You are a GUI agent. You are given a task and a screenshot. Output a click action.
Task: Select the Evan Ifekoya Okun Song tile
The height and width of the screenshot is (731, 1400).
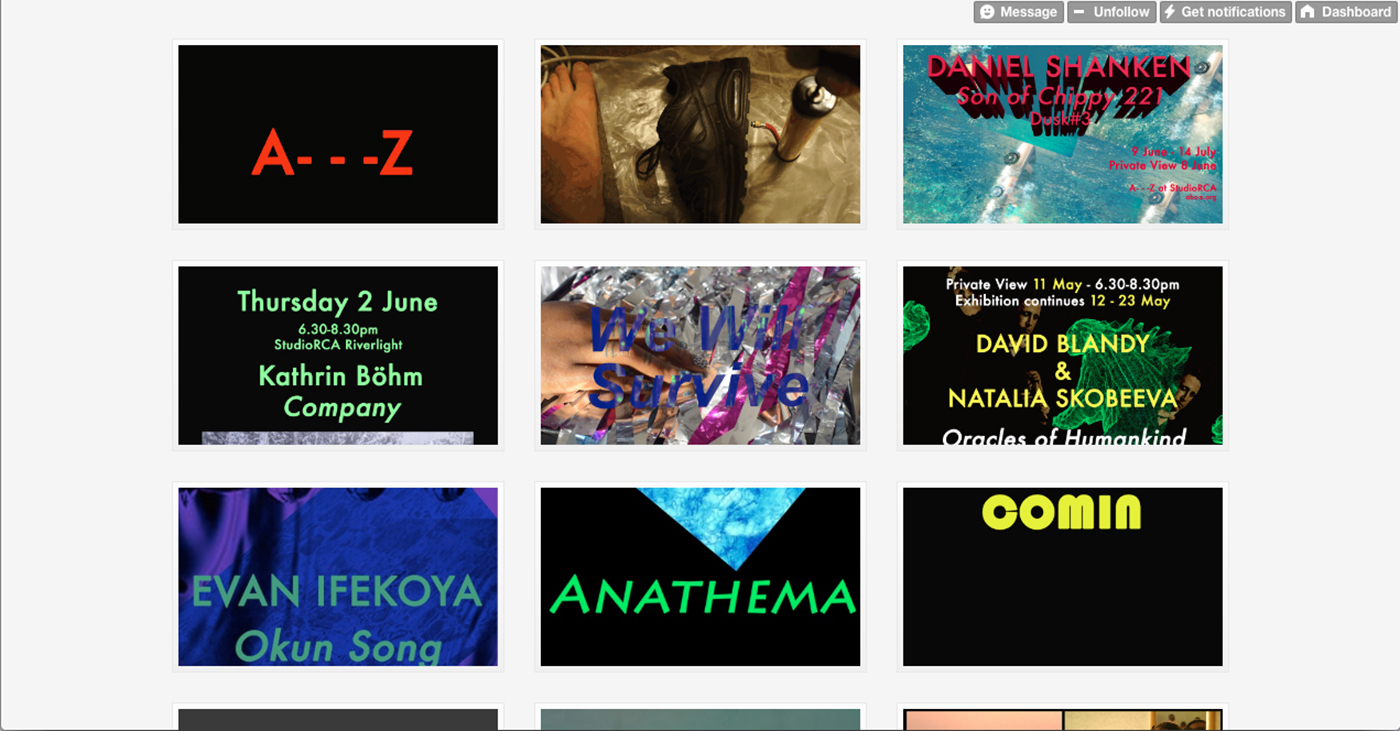[x=338, y=576]
